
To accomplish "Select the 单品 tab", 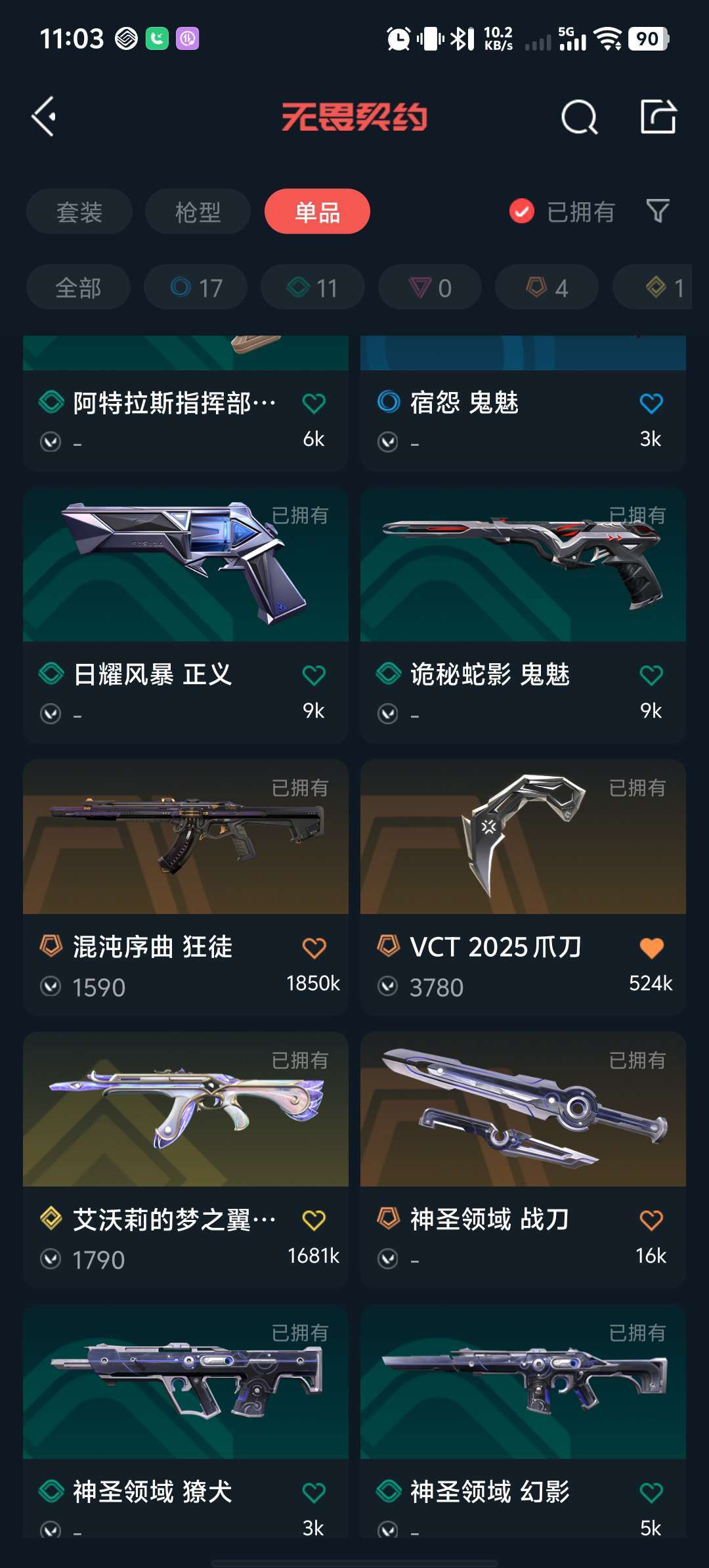I will click(x=317, y=212).
